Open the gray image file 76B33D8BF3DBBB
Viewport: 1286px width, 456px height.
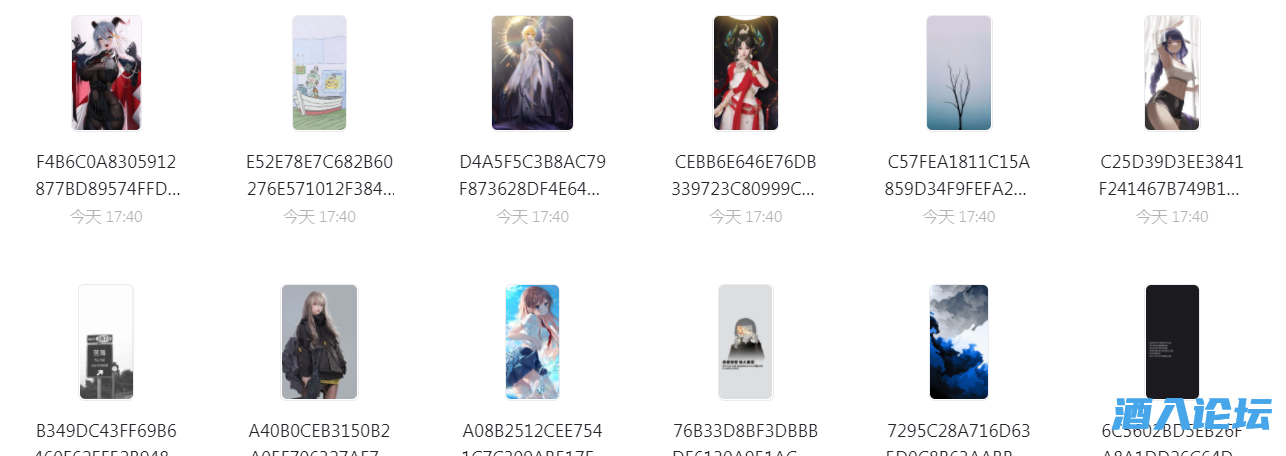pos(745,342)
